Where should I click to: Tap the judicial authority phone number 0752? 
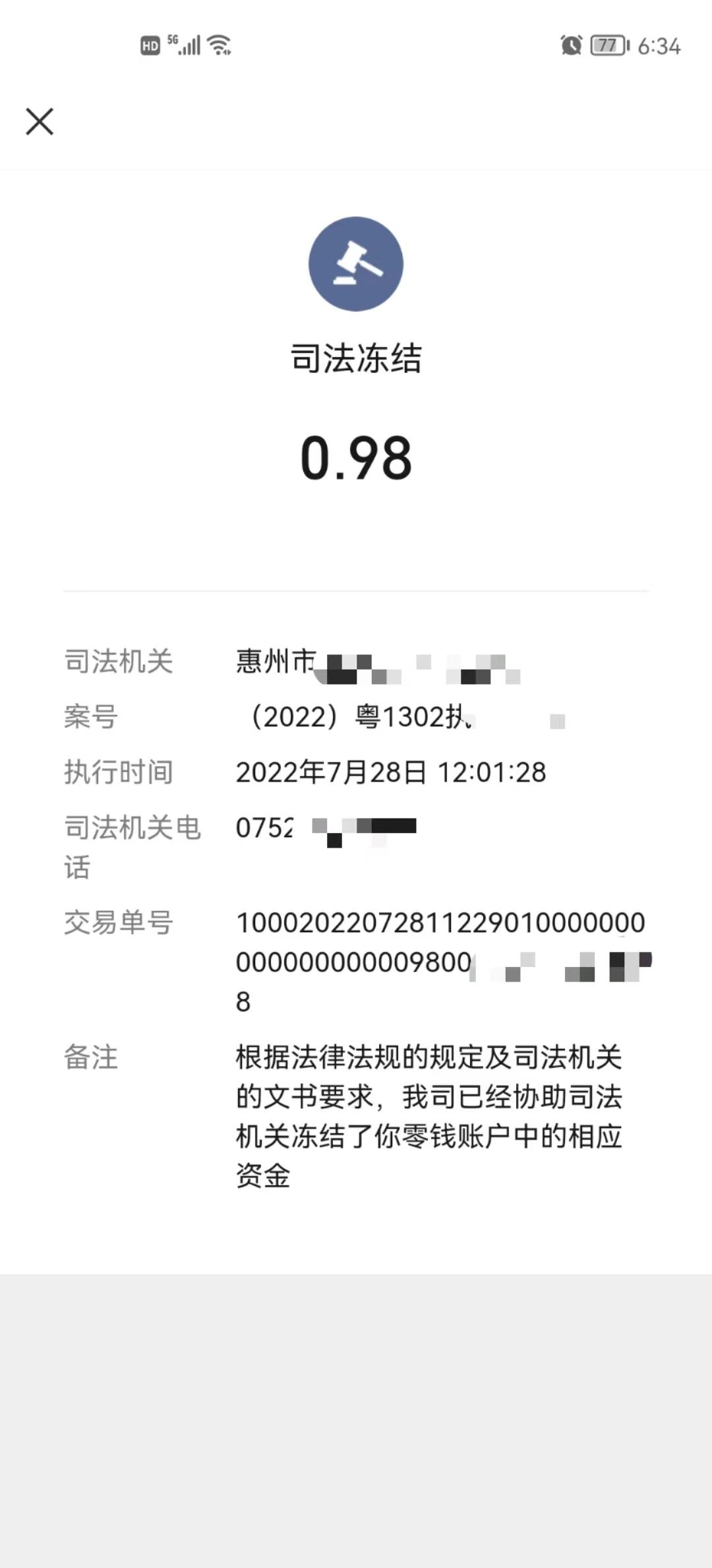coord(330,828)
